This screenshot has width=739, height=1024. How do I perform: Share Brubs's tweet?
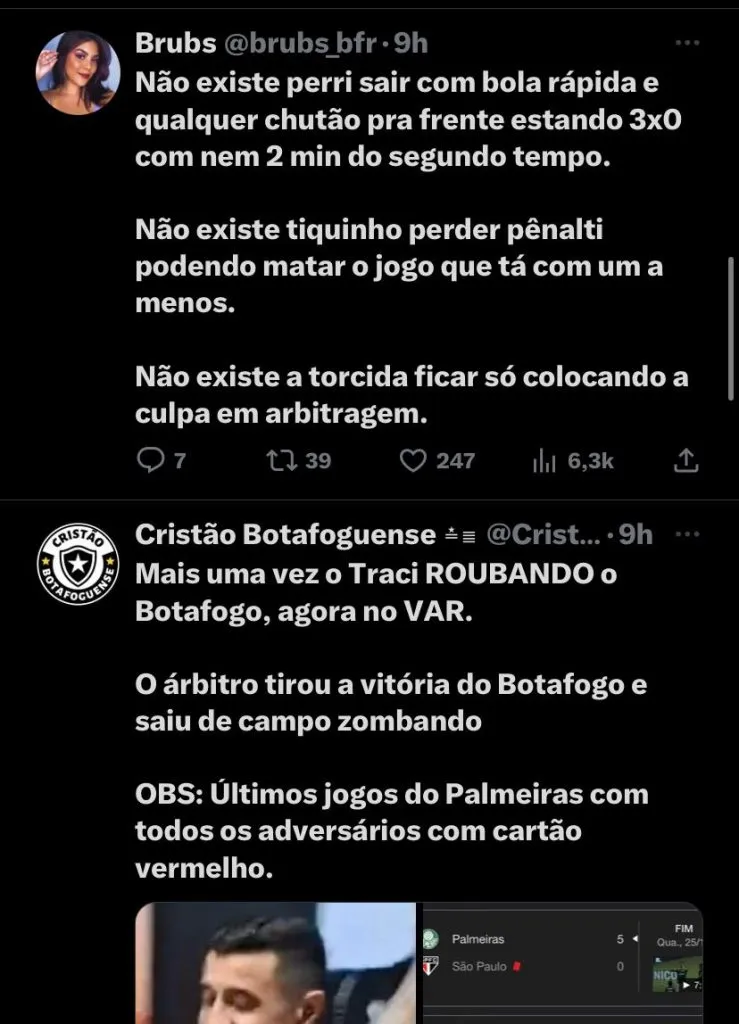click(687, 460)
